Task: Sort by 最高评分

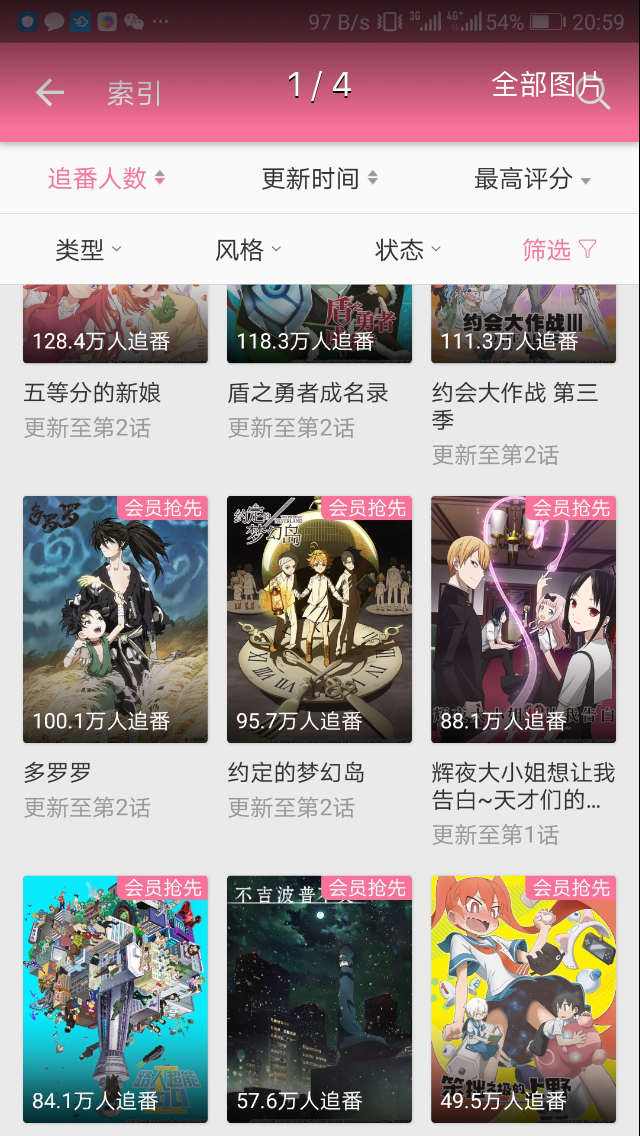Action: (x=532, y=180)
